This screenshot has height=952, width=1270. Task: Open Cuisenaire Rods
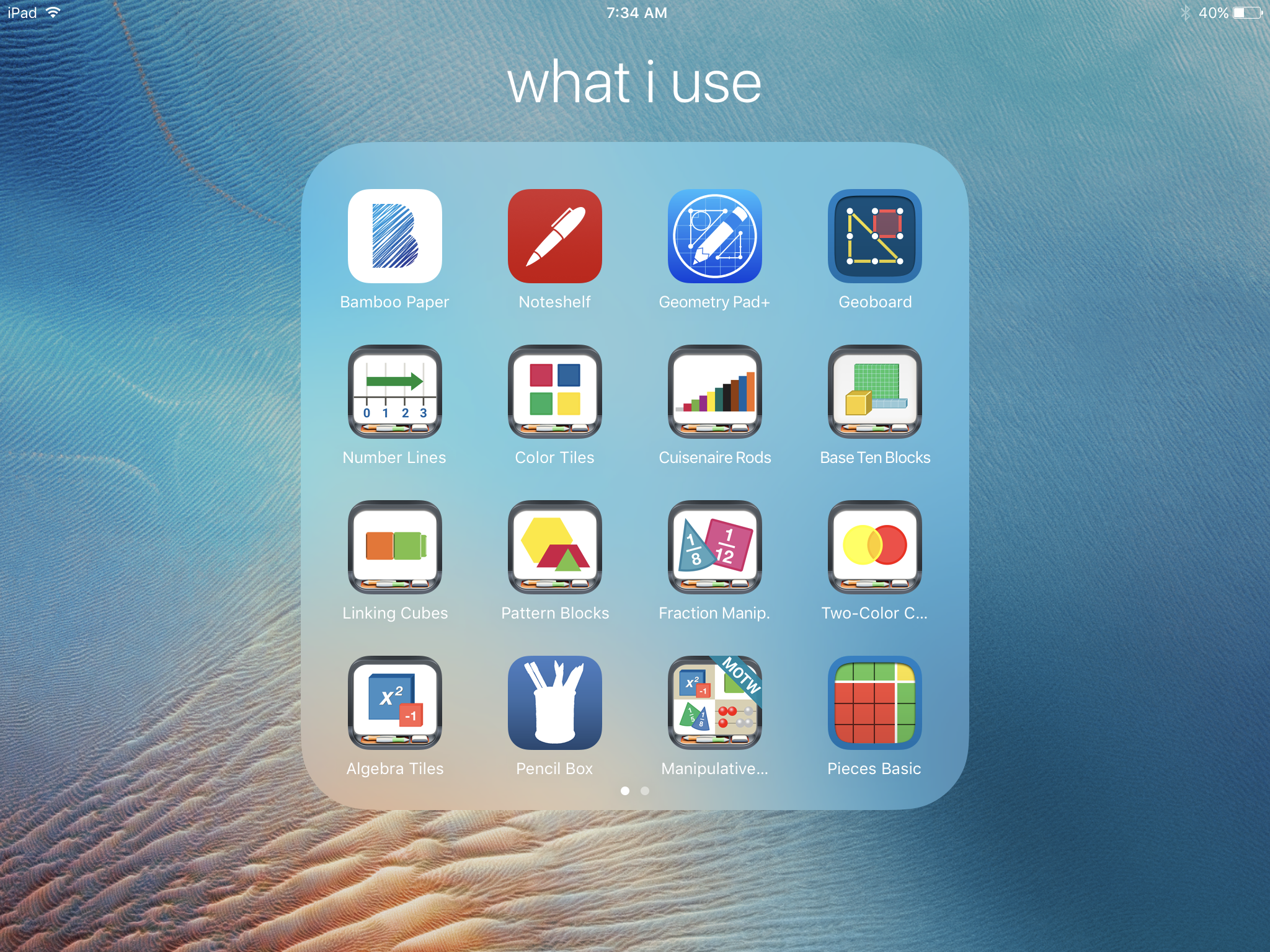click(714, 392)
